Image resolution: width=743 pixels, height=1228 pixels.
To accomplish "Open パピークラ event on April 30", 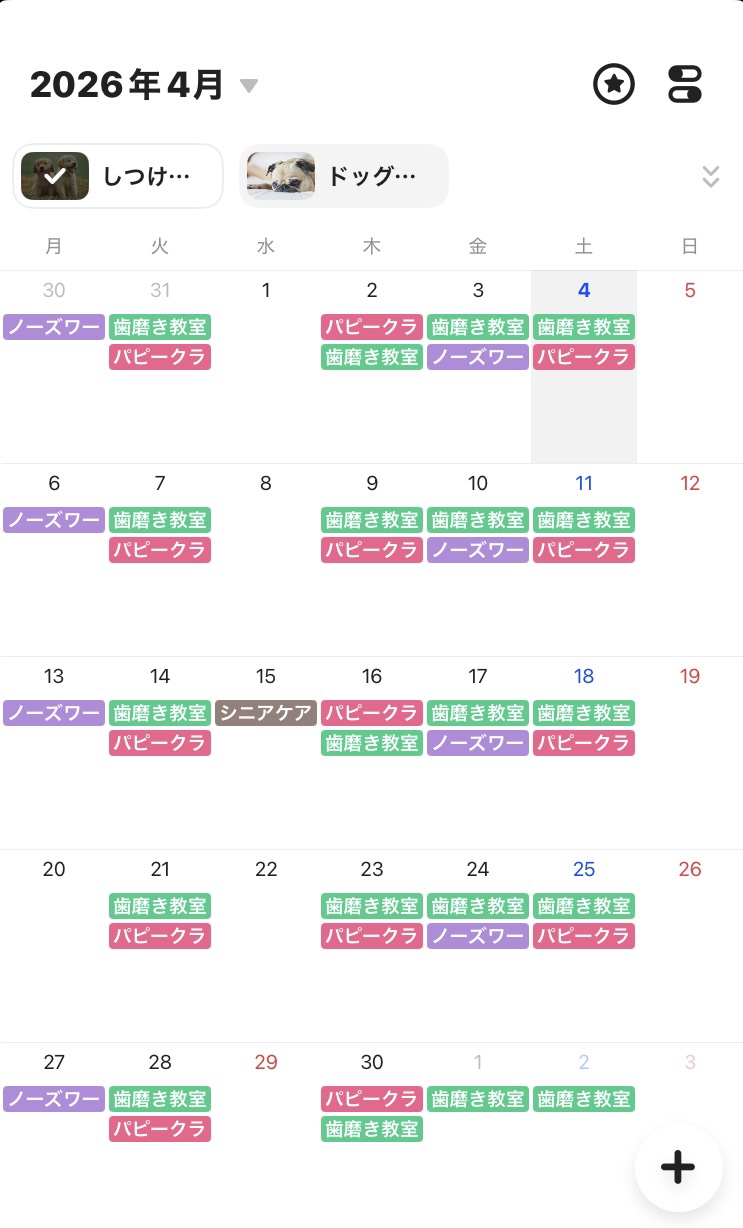I will coord(372,1099).
